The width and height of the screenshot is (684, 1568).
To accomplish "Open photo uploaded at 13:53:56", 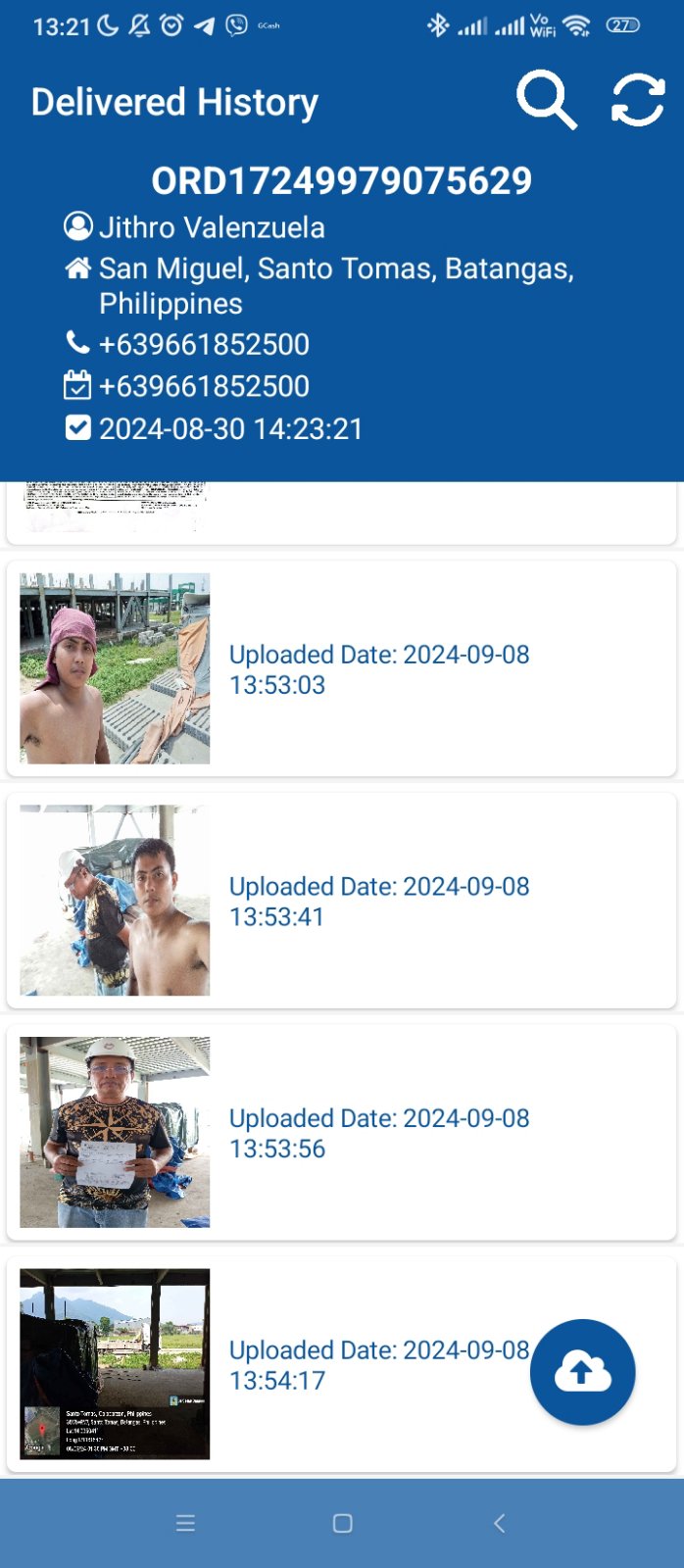I will pos(115,1132).
